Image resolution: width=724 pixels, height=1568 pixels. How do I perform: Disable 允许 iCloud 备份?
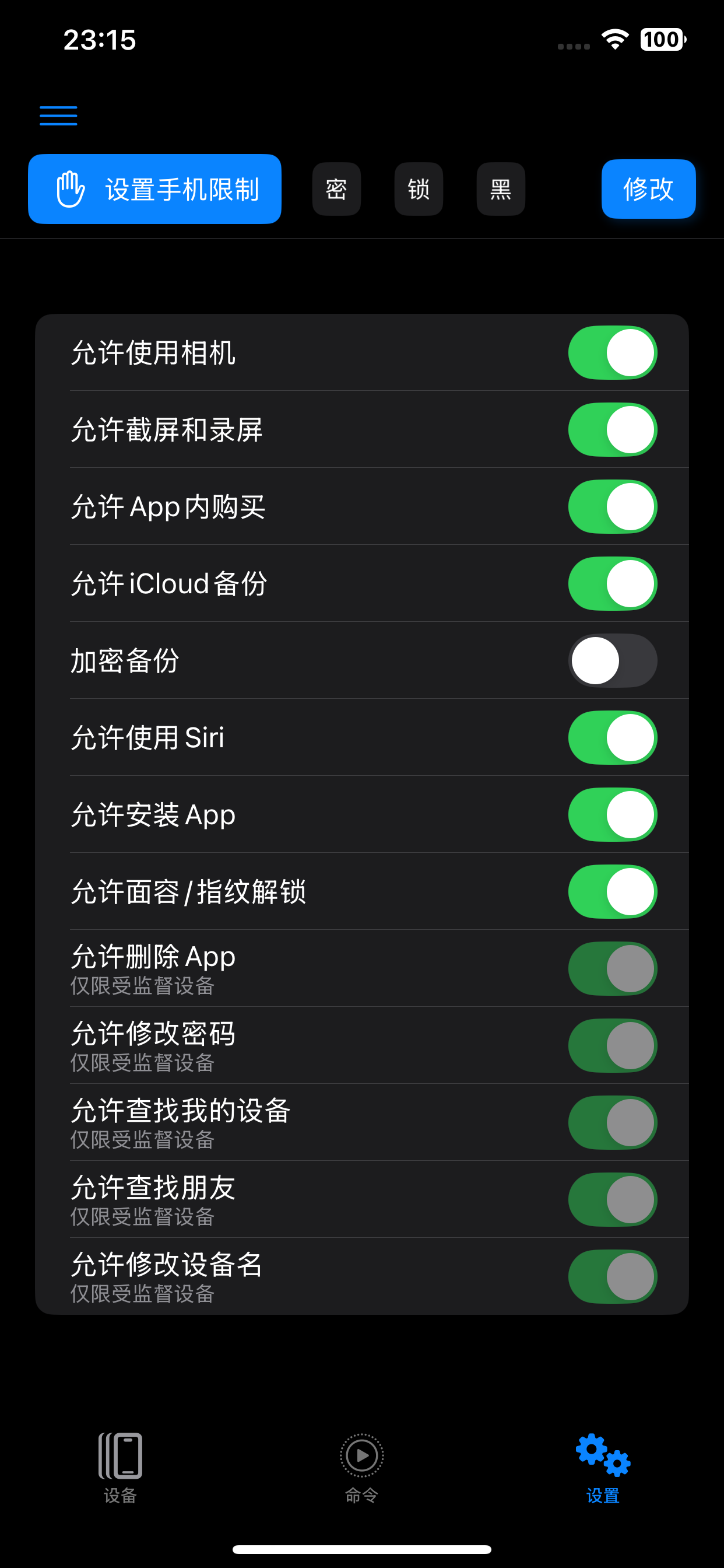pyautogui.click(x=612, y=584)
